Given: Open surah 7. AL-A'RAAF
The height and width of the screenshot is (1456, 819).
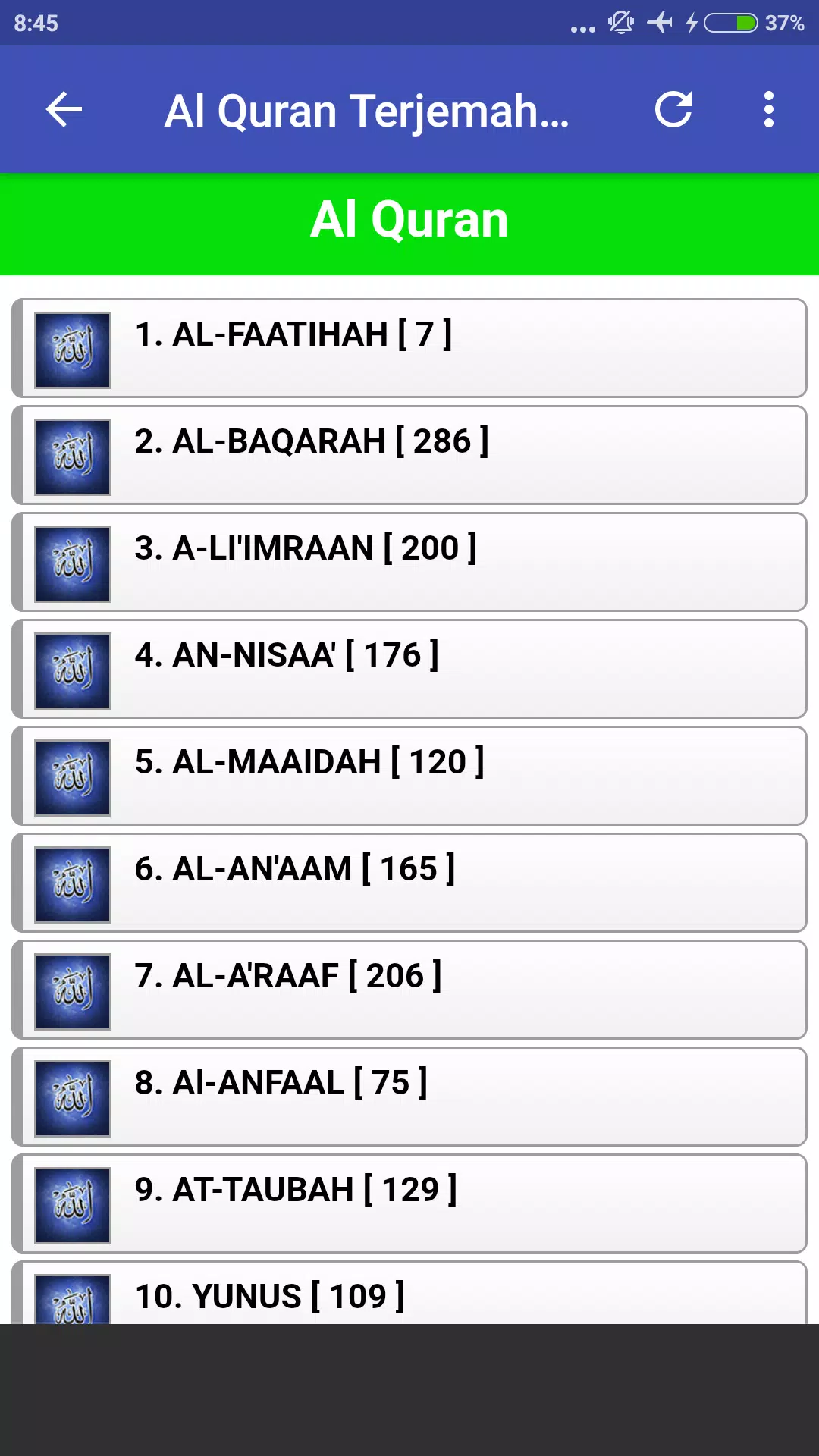Looking at the screenshot, I should [x=409, y=990].
